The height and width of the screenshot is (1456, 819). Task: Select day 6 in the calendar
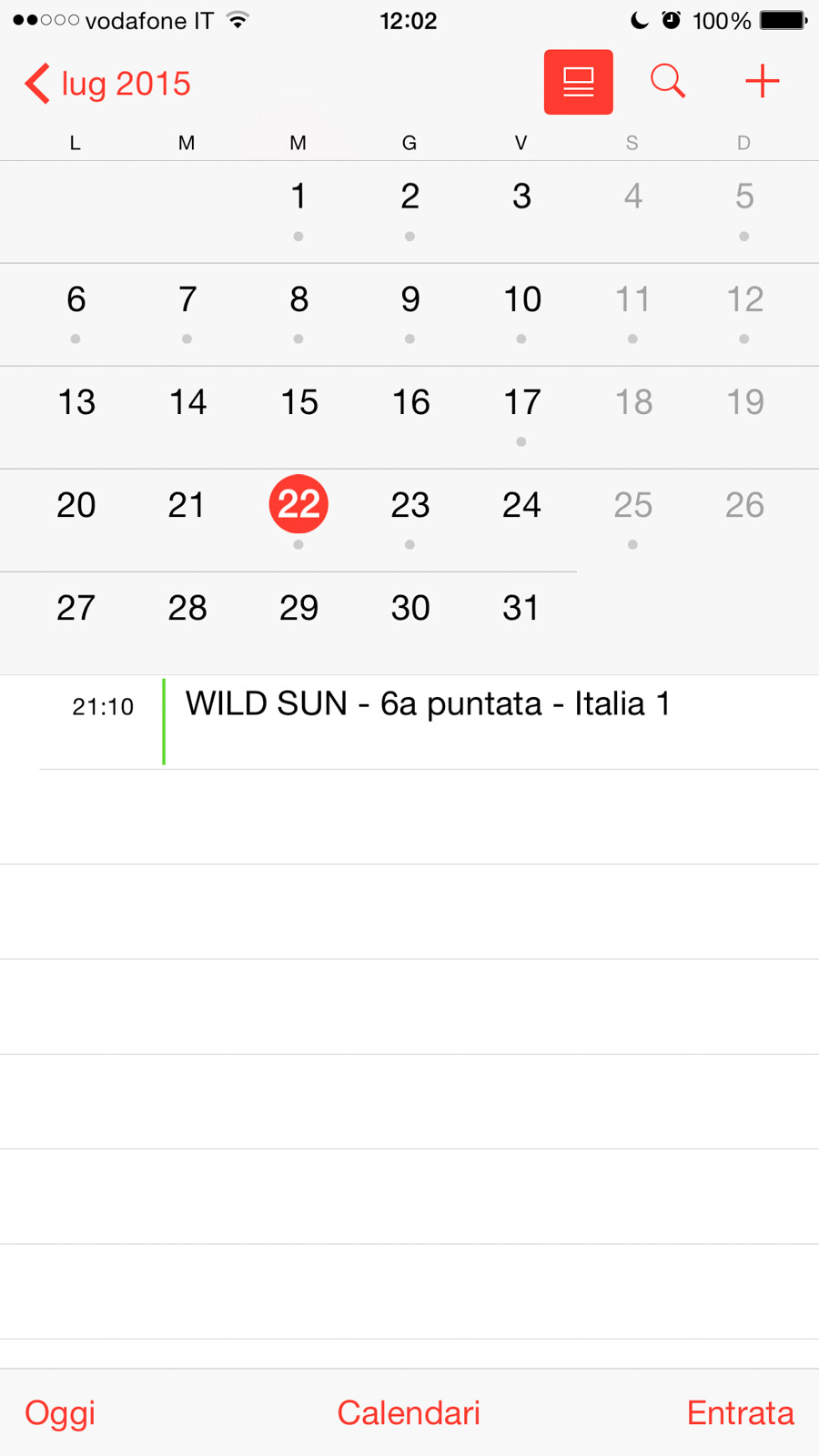tap(76, 299)
